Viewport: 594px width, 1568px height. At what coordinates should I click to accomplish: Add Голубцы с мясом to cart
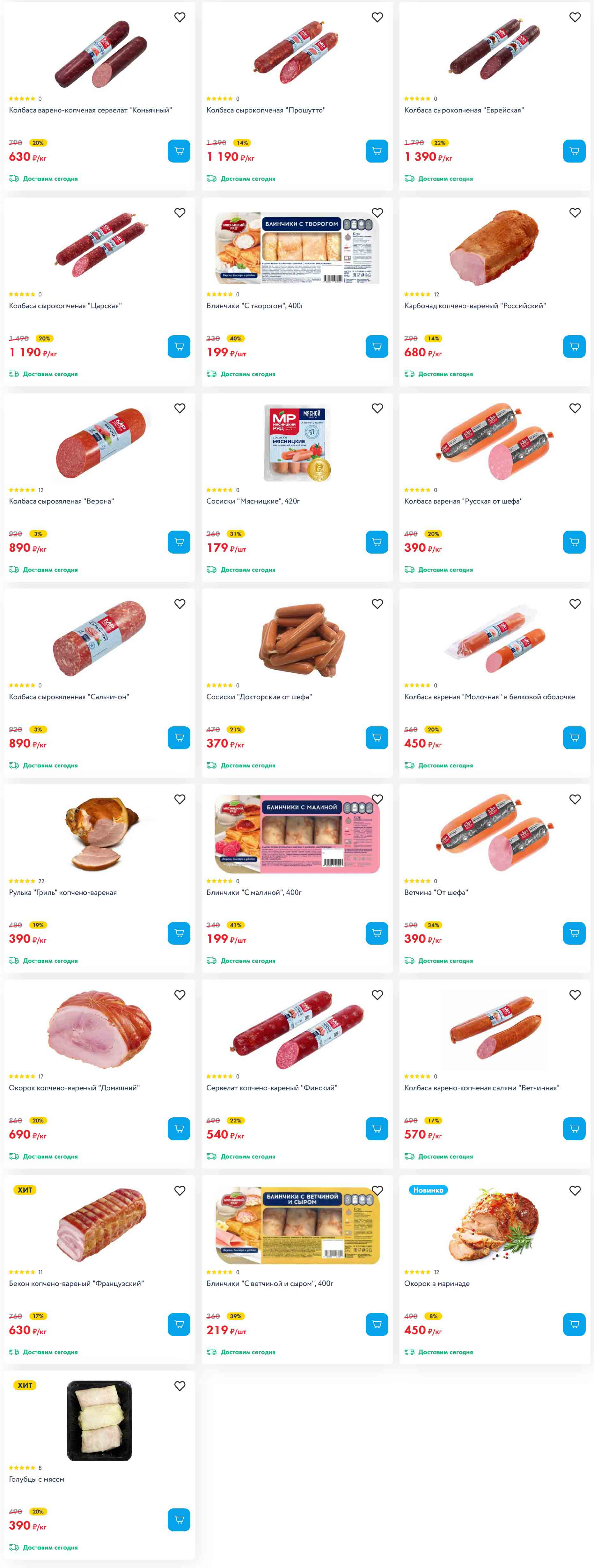point(179,1519)
